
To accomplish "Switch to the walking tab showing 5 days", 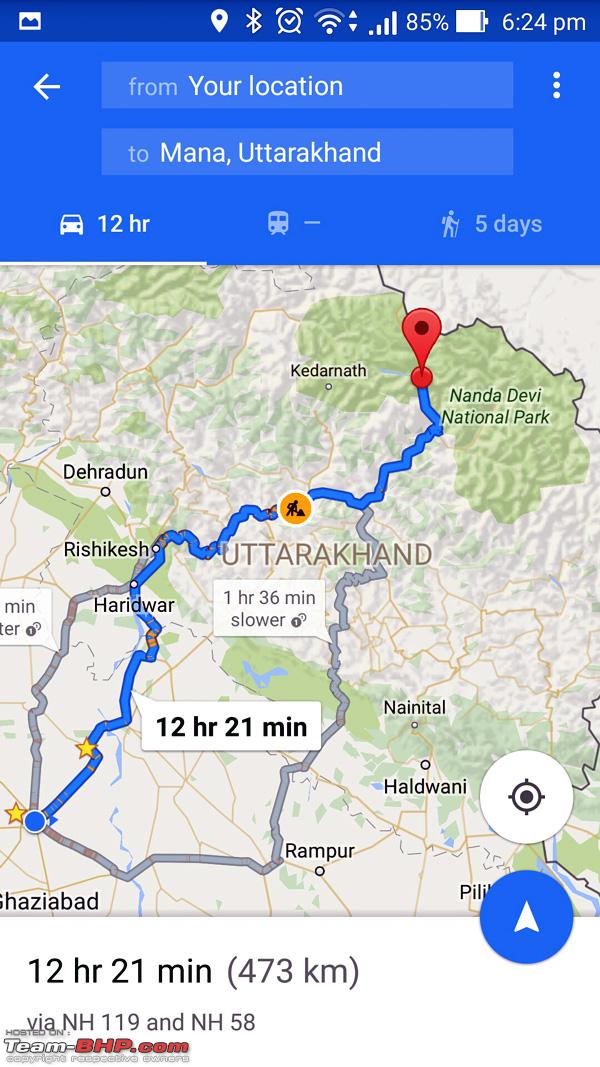I will pos(491,224).
